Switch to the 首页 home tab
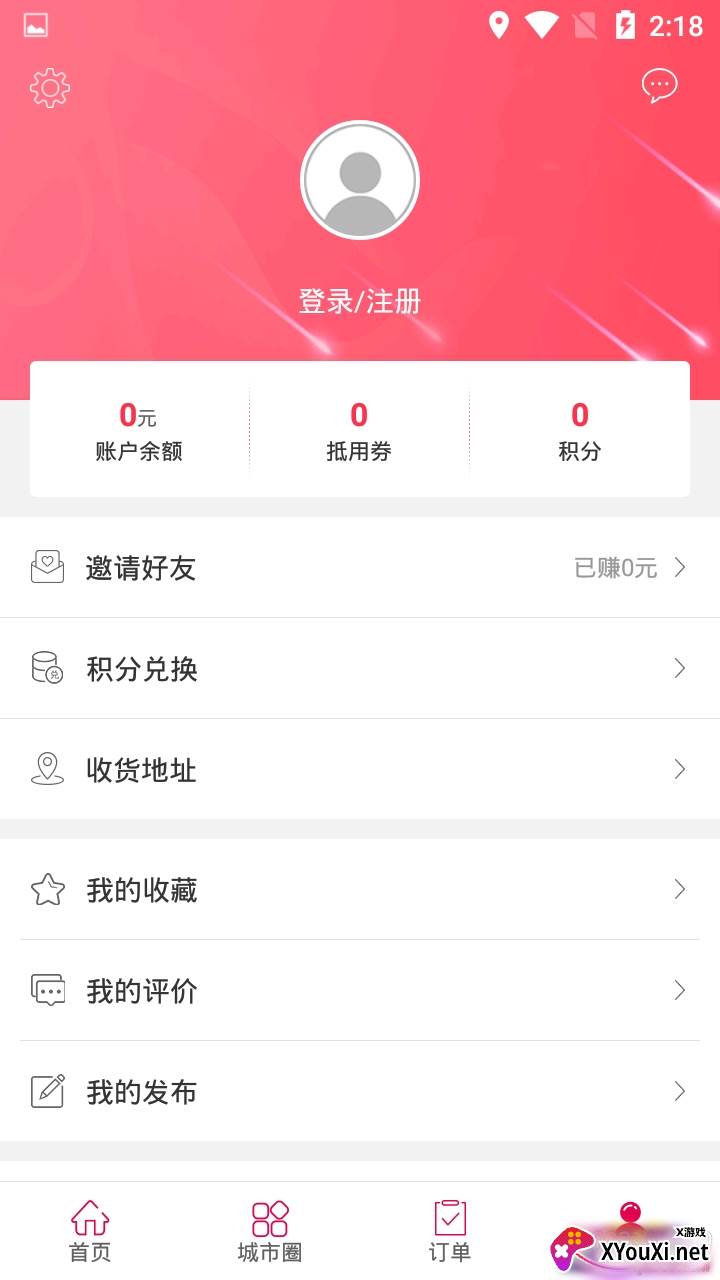720x1280 pixels. (x=90, y=1232)
